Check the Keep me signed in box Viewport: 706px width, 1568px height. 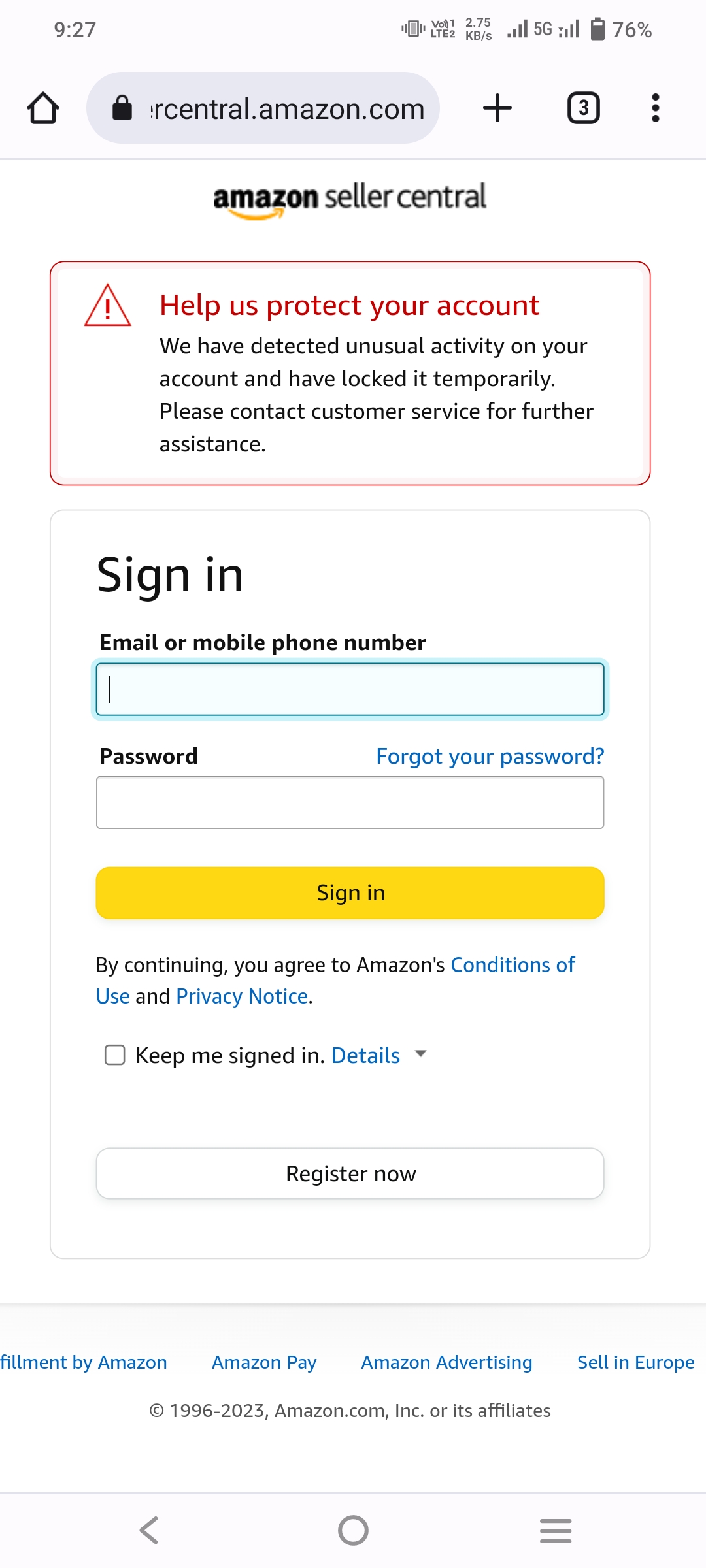[x=115, y=1055]
